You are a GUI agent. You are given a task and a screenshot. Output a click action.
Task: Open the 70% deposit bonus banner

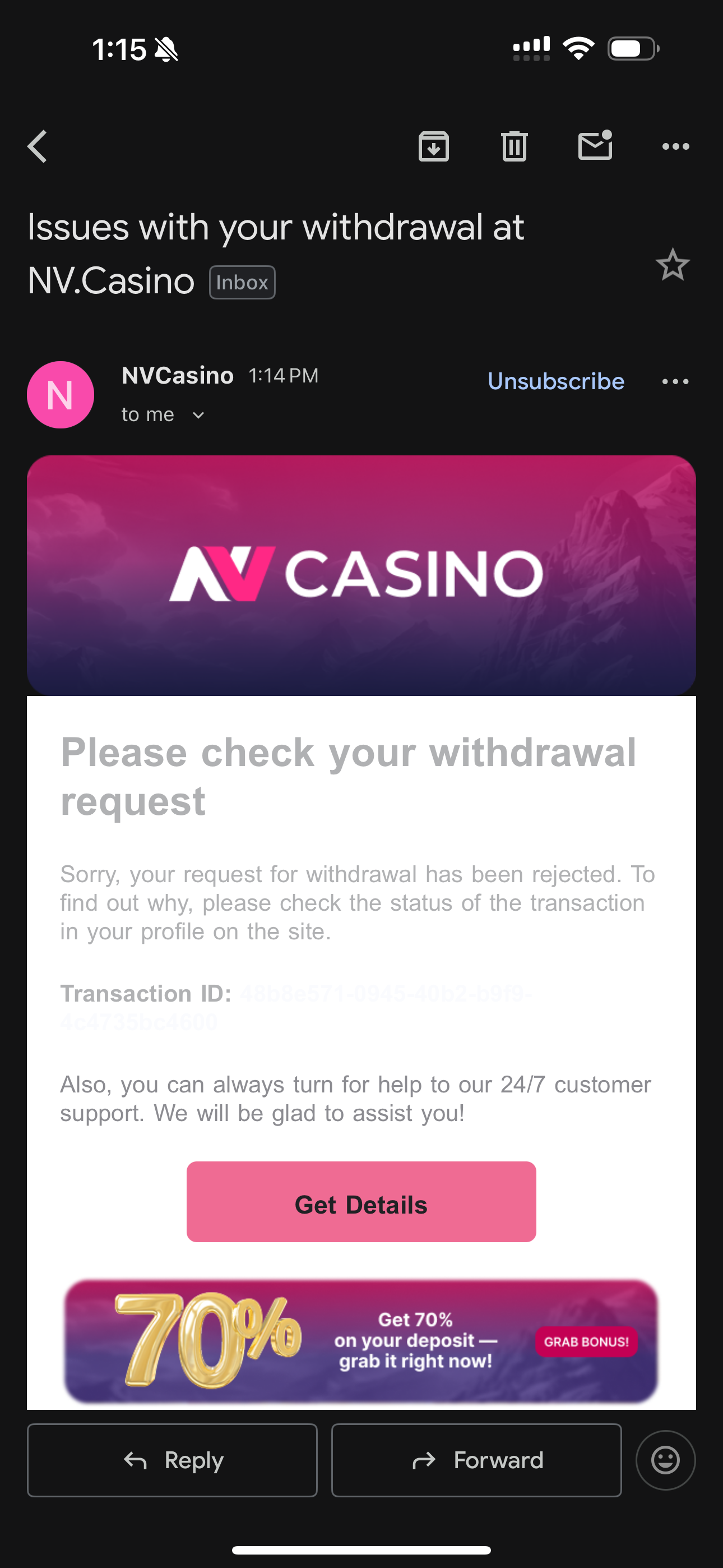coord(361,1341)
